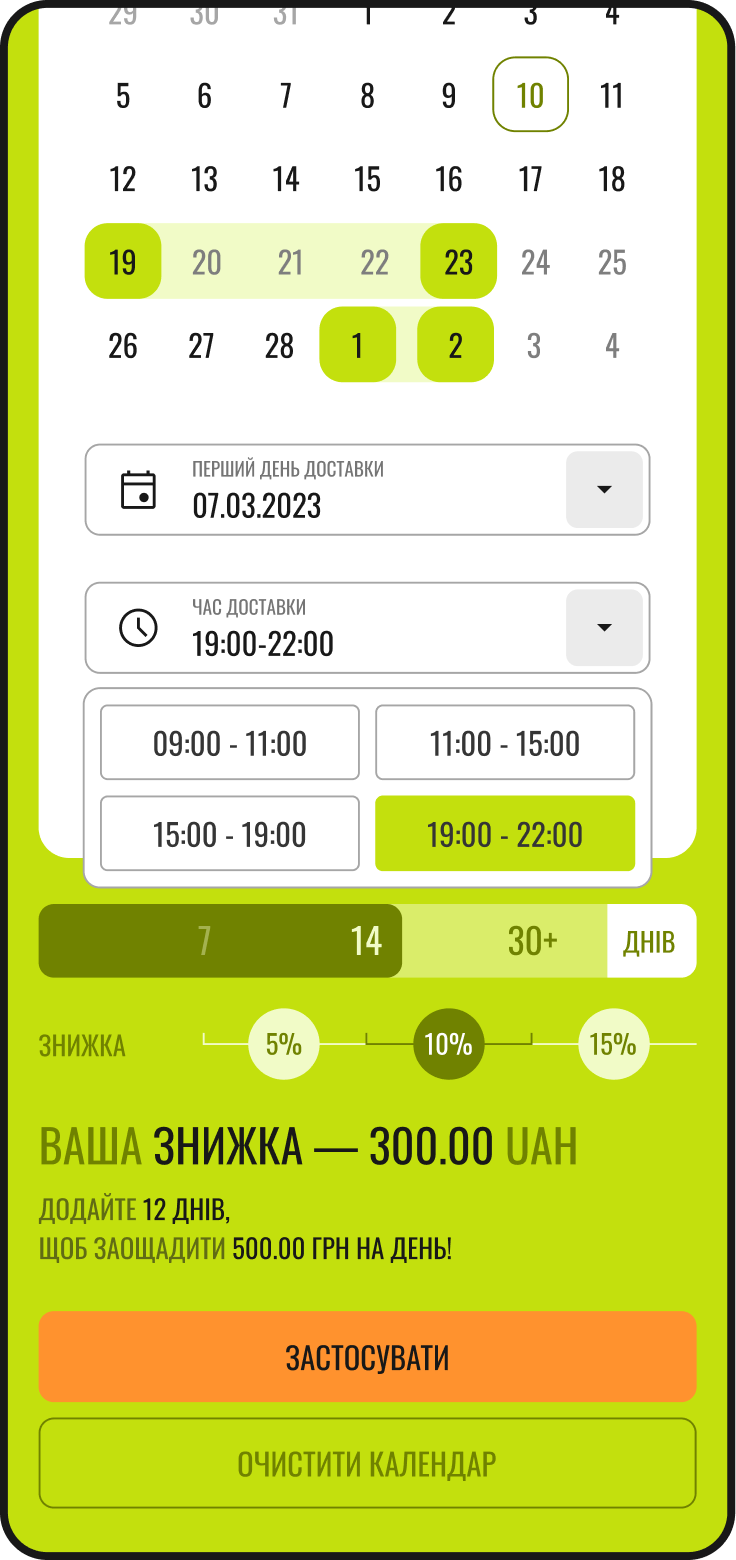Screen dimensions: 736x1560
Task: Tap date 10 in the calendar
Action: click(530, 95)
